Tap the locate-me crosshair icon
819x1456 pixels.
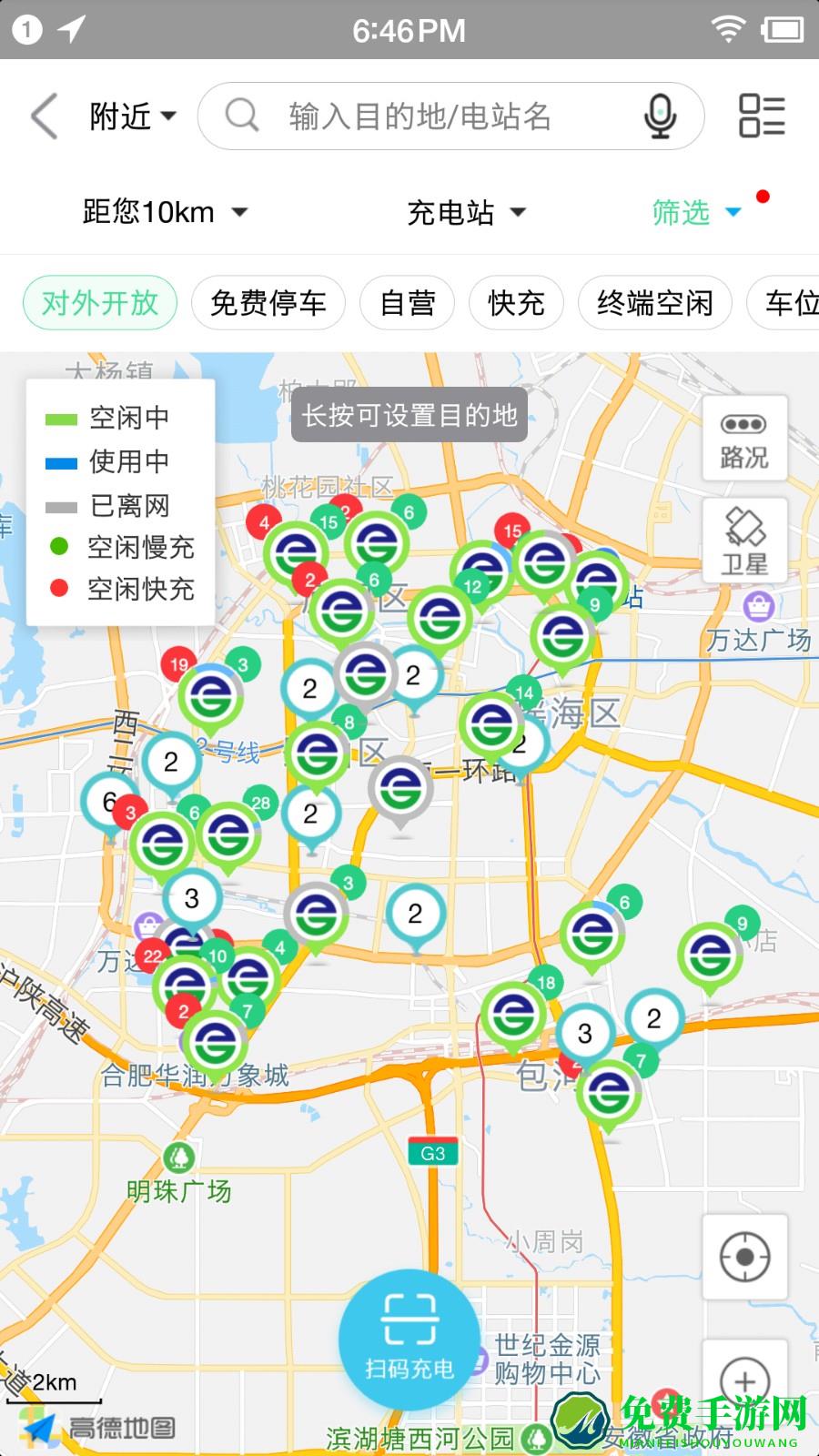coord(744,1259)
